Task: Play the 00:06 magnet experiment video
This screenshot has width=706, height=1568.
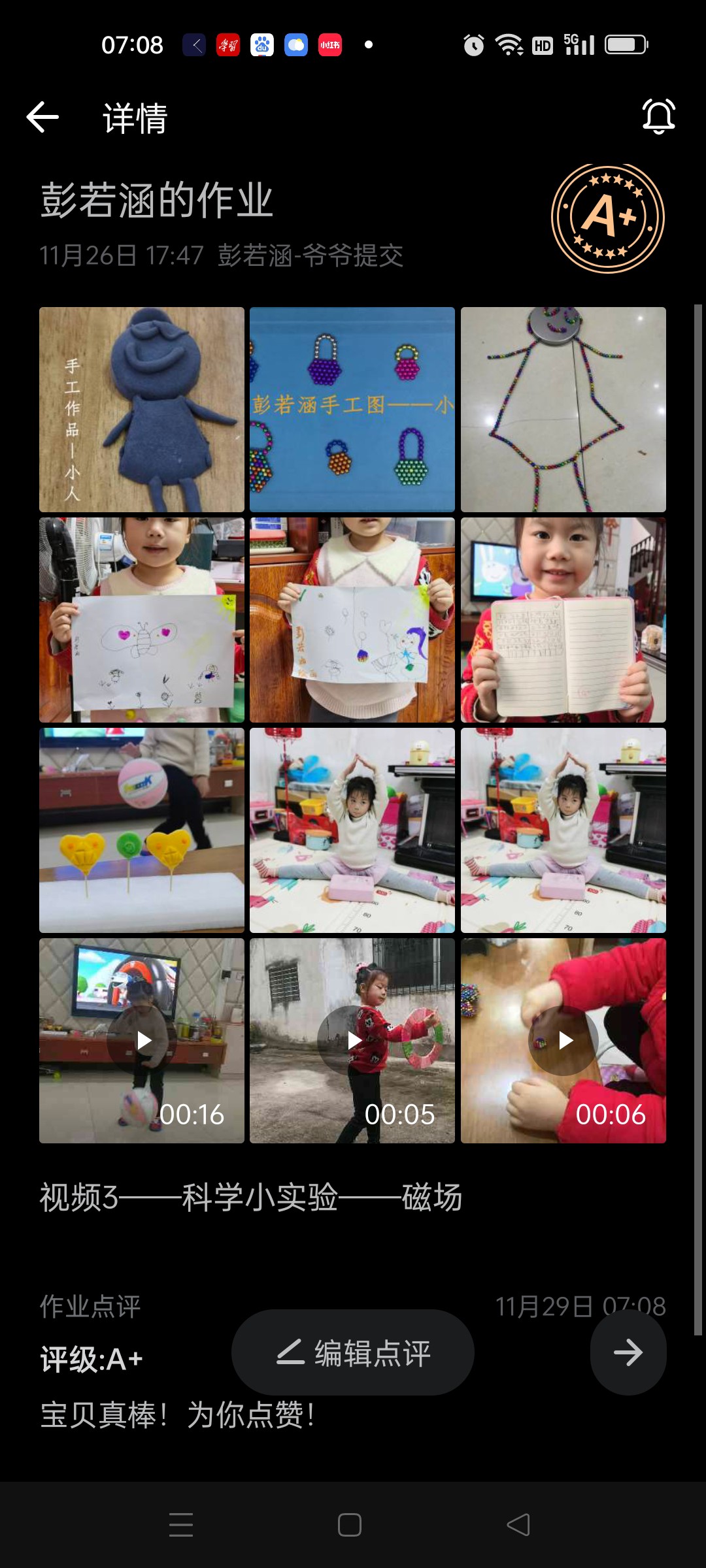Action: click(x=563, y=1041)
